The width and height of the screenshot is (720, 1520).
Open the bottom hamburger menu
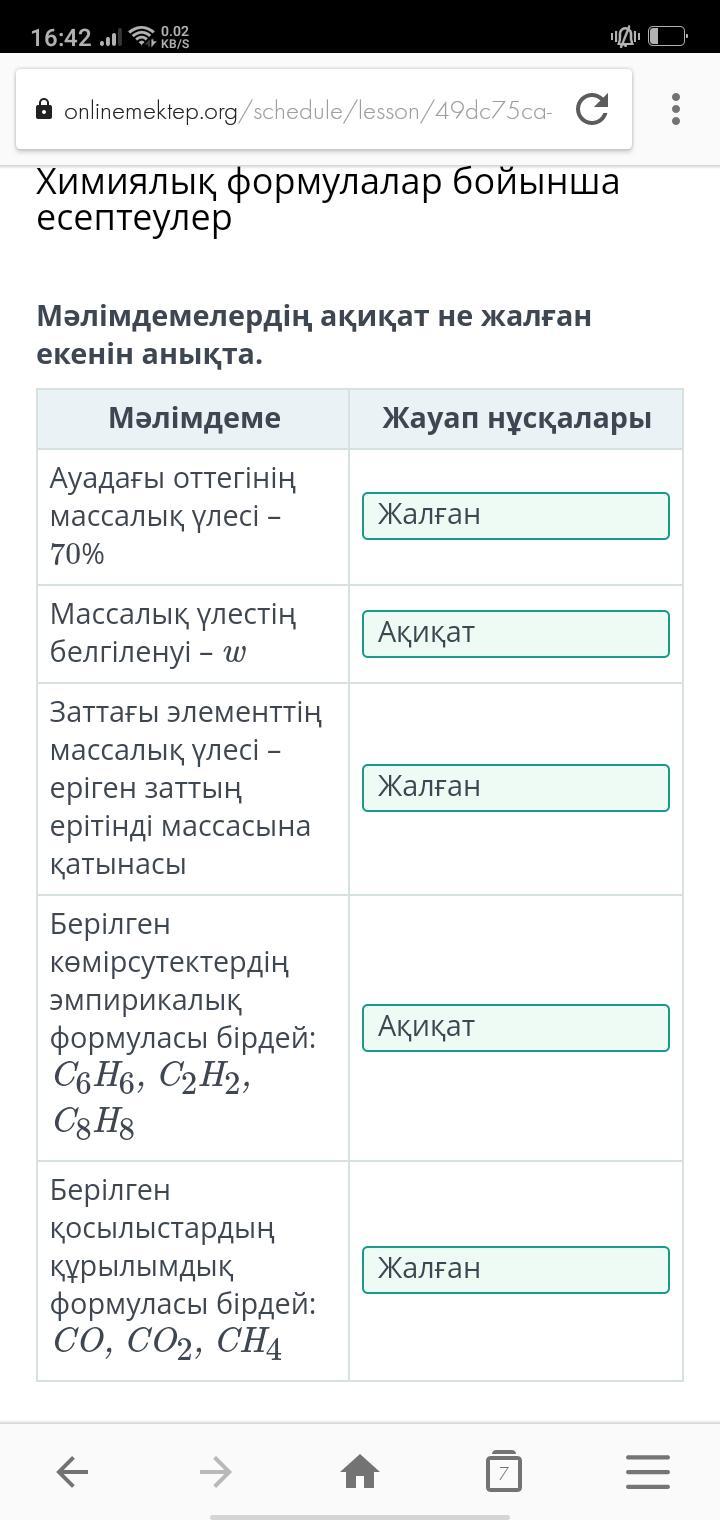[x=648, y=1472]
